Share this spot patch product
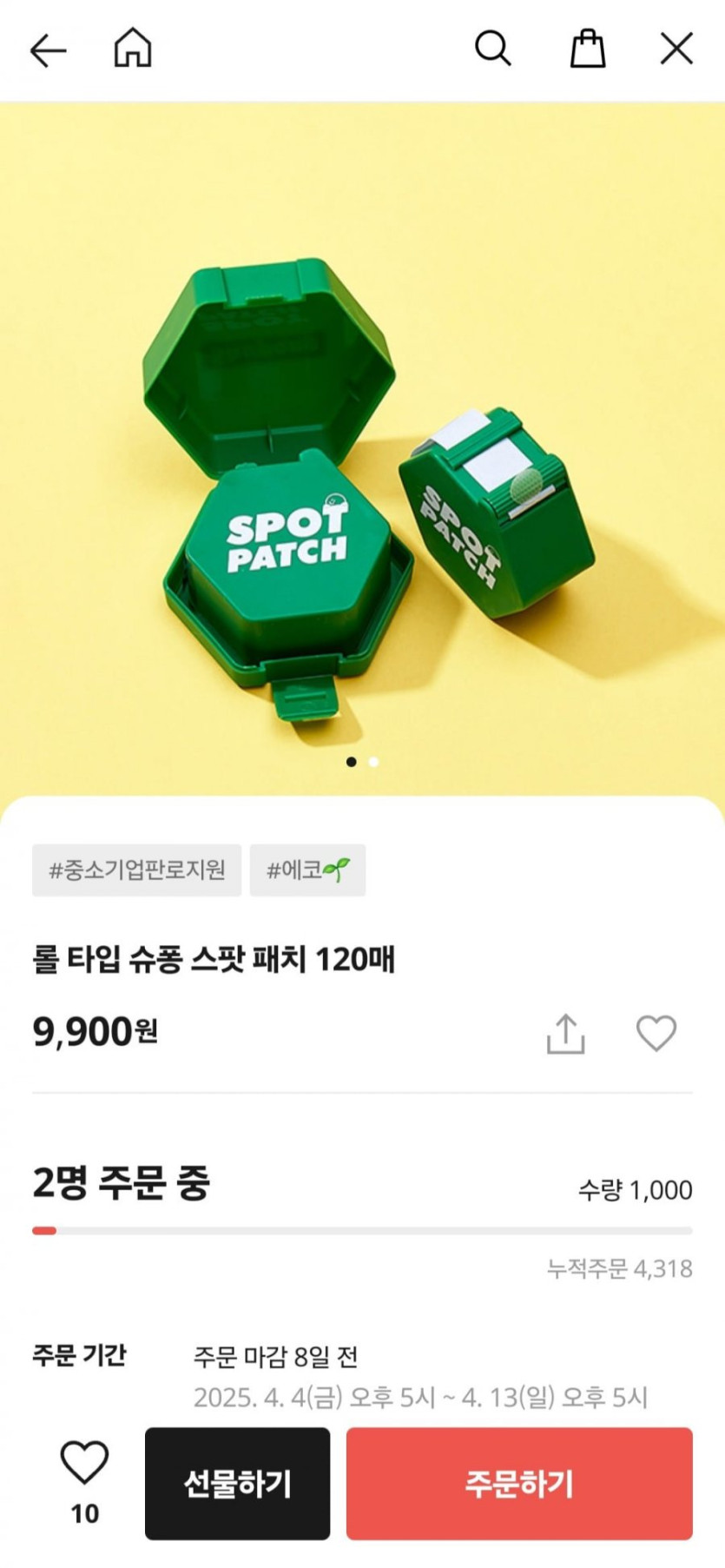The height and width of the screenshot is (1568, 725). pos(565,1034)
